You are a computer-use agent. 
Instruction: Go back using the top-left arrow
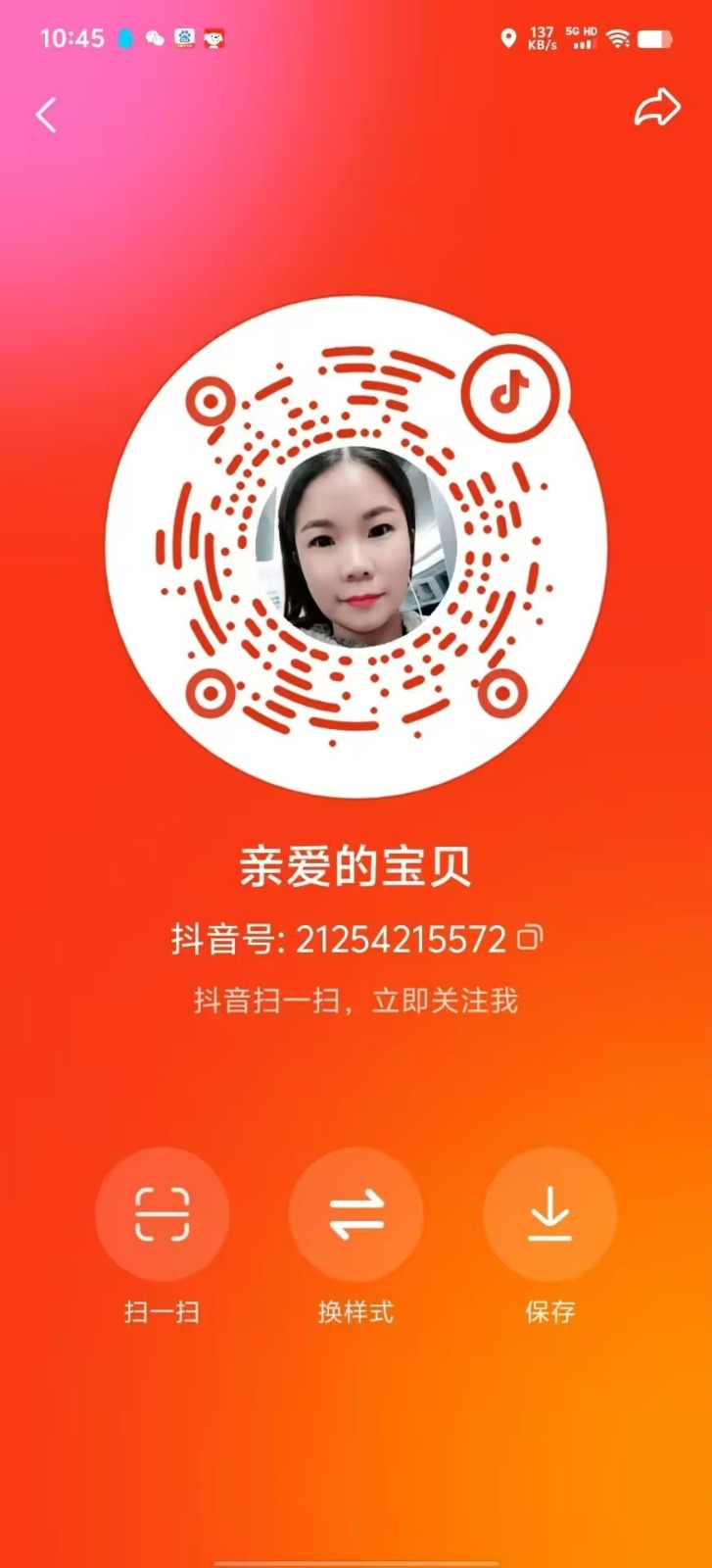[x=46, y=115]
